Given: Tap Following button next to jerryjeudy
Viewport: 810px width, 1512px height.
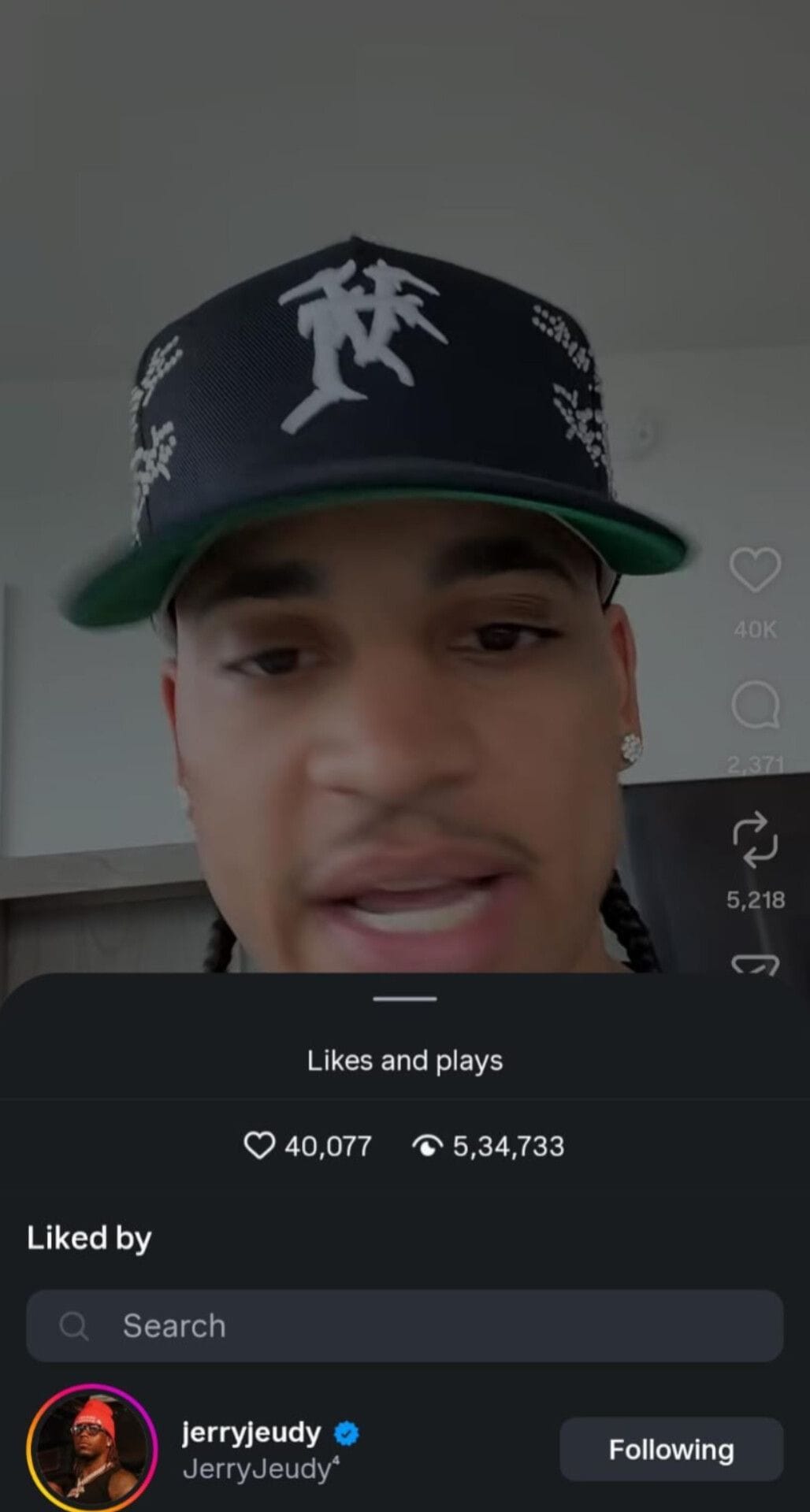Looking at the screenshot, I should [x=671, y=1450].
